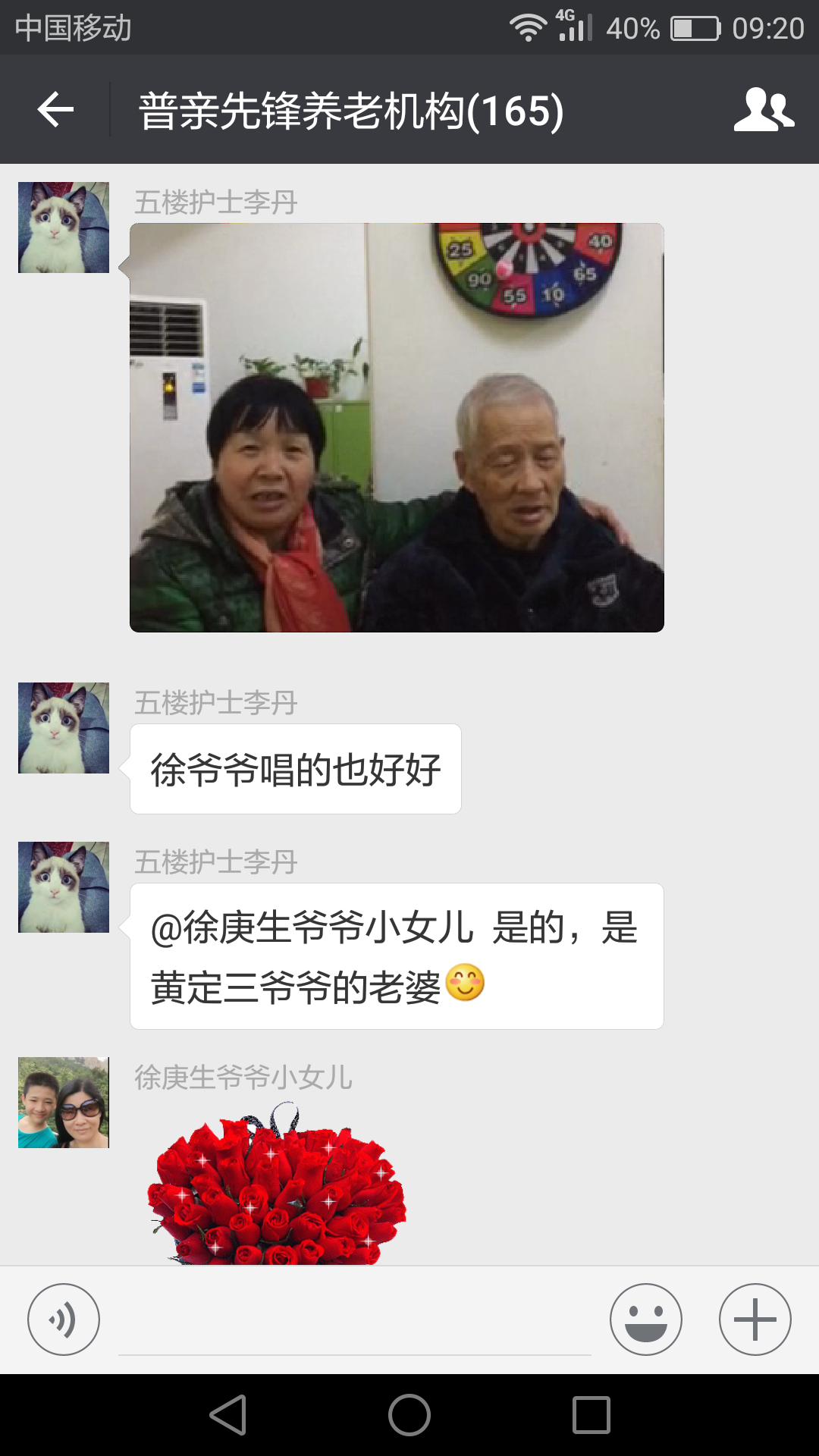
Task: Tap cat avatar beside the photo message
Action: 64,227
